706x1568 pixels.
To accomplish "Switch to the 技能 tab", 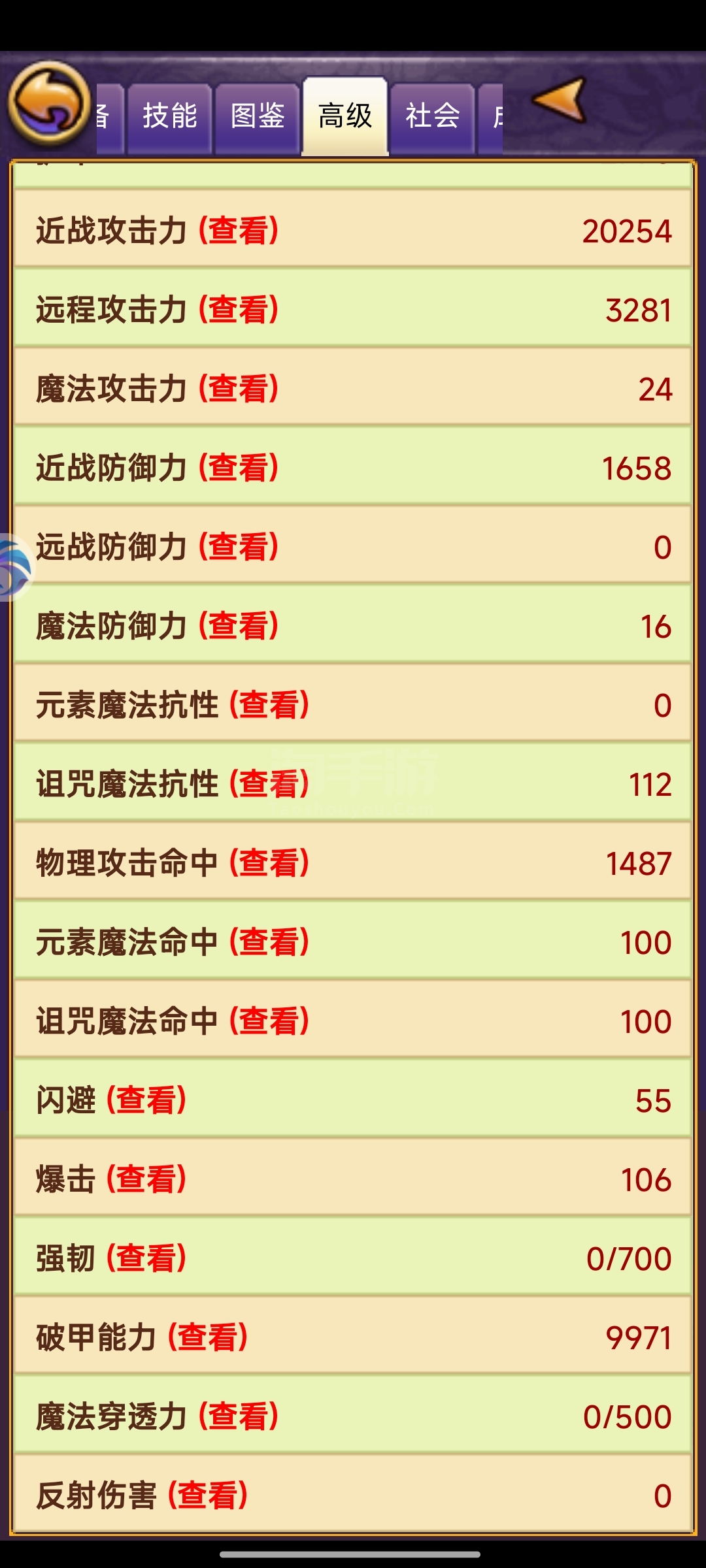I will [170, 118].
